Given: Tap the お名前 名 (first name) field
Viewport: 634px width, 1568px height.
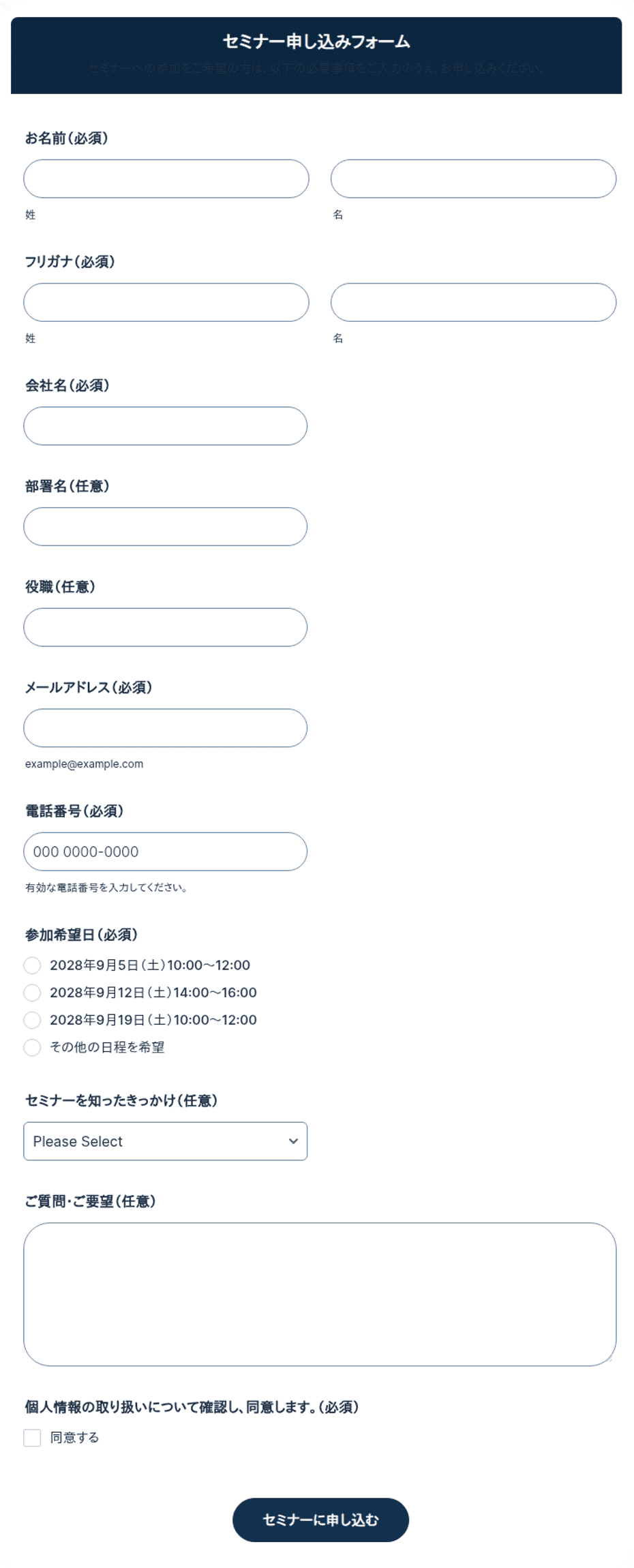Looking at the screenshot, I should tap(473, 179).
